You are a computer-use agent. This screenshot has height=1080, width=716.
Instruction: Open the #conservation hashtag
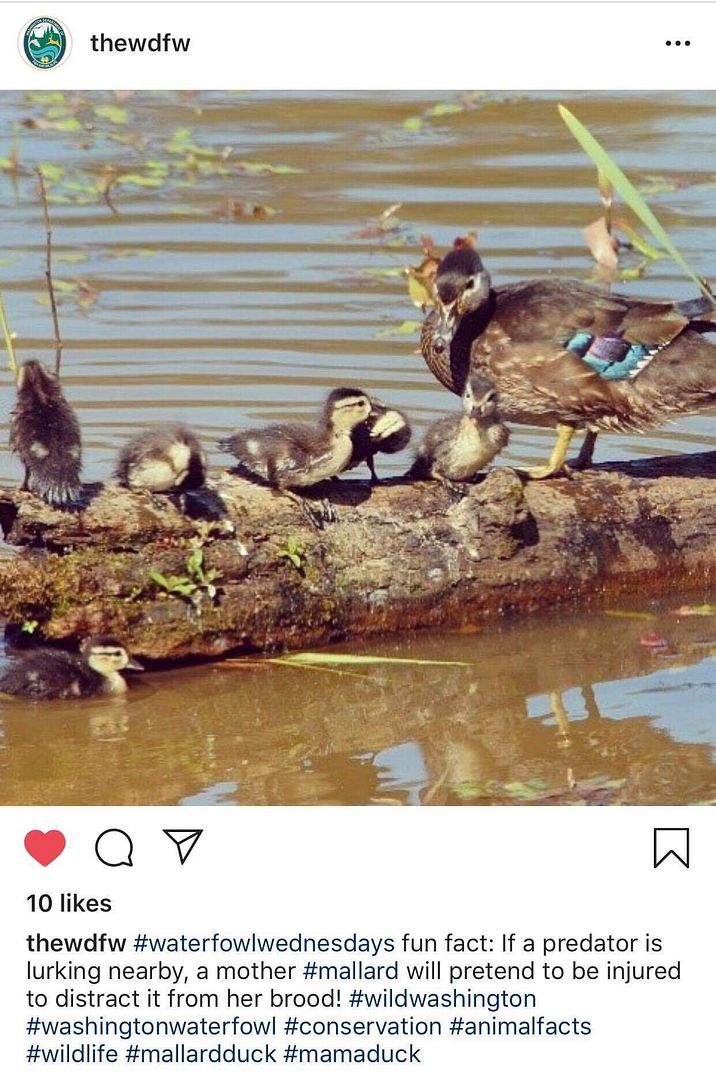coord(362,1027)
